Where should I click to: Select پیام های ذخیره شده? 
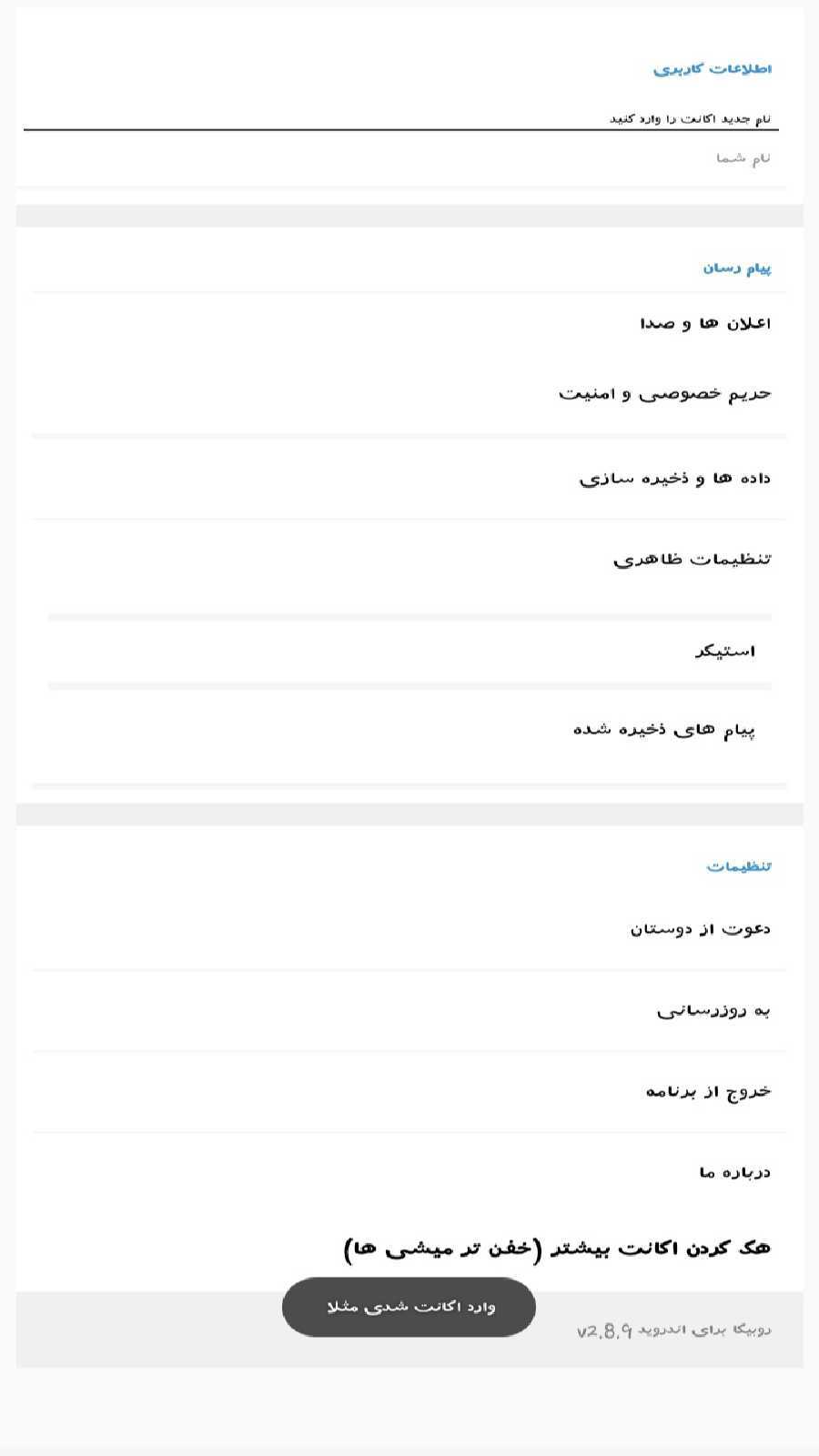(664, 729)
